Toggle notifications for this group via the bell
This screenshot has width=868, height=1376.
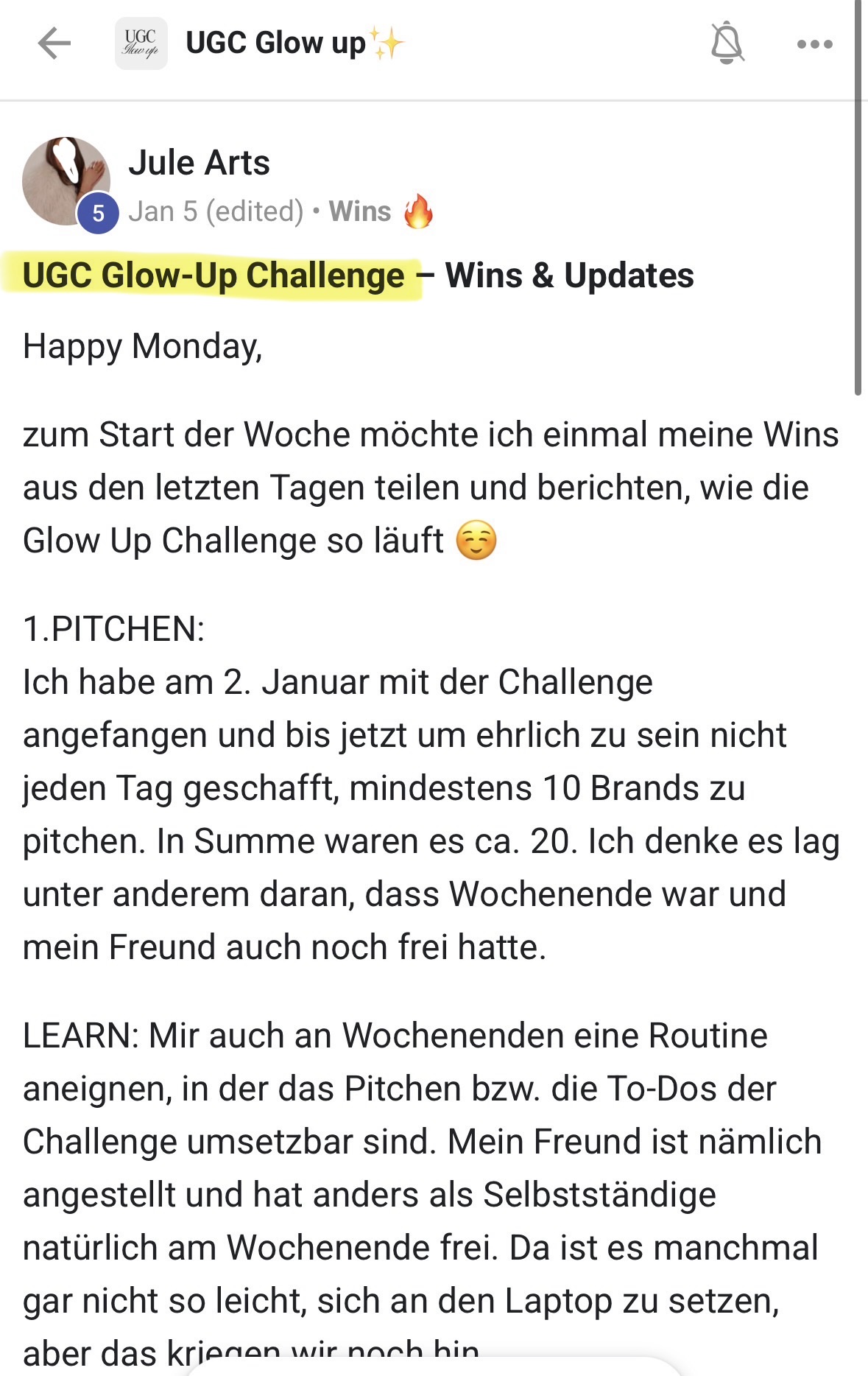(727, 44)
